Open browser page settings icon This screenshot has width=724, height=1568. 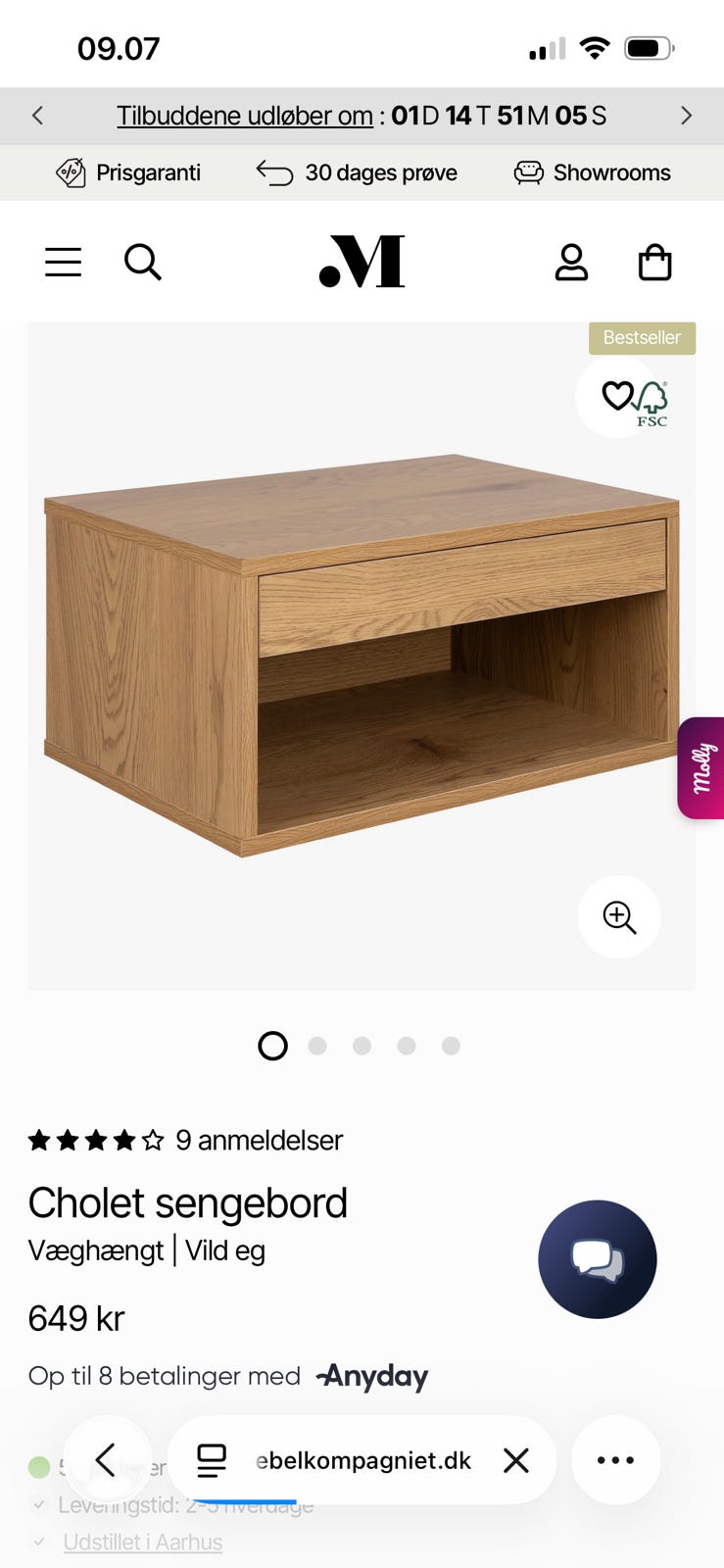[212, 1460]
